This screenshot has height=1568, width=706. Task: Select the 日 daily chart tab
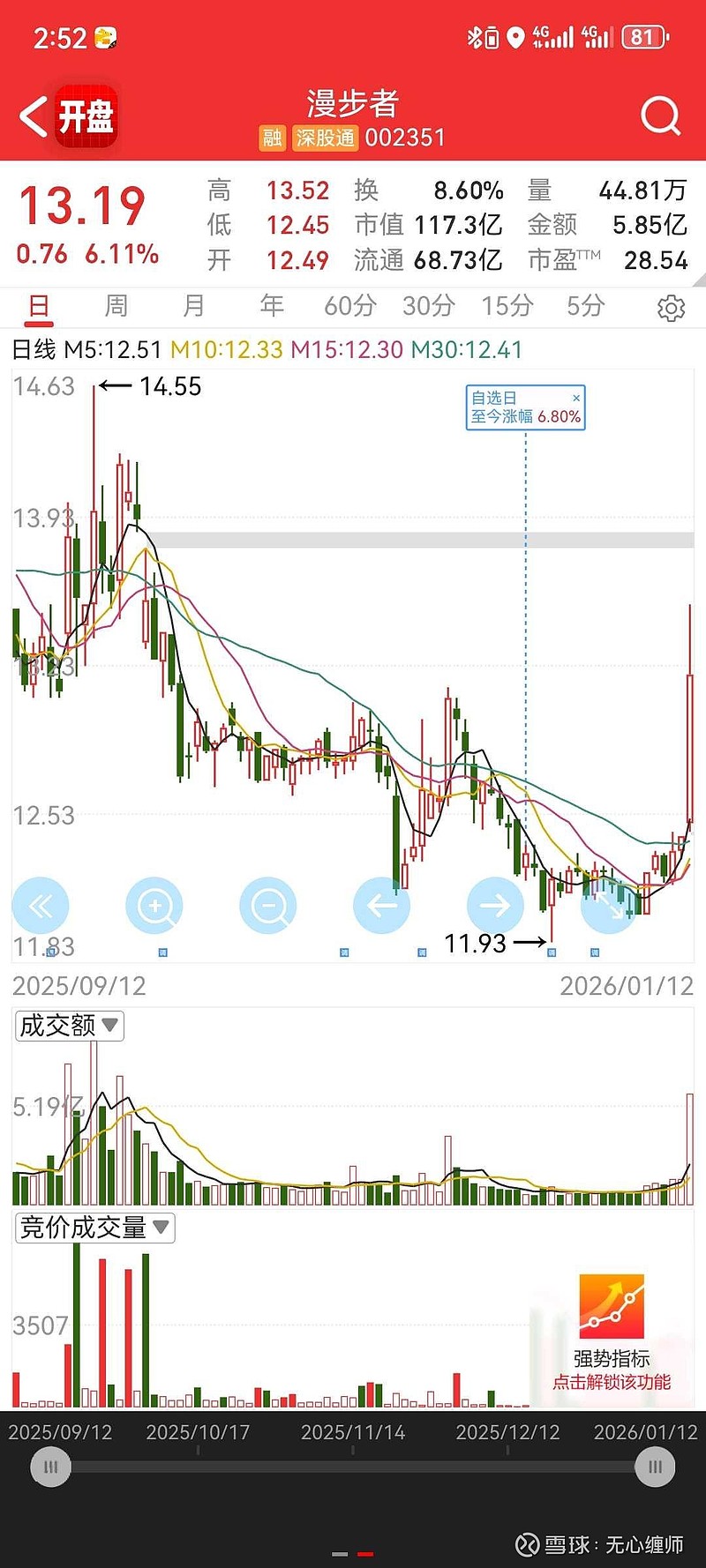pos(39,306)
